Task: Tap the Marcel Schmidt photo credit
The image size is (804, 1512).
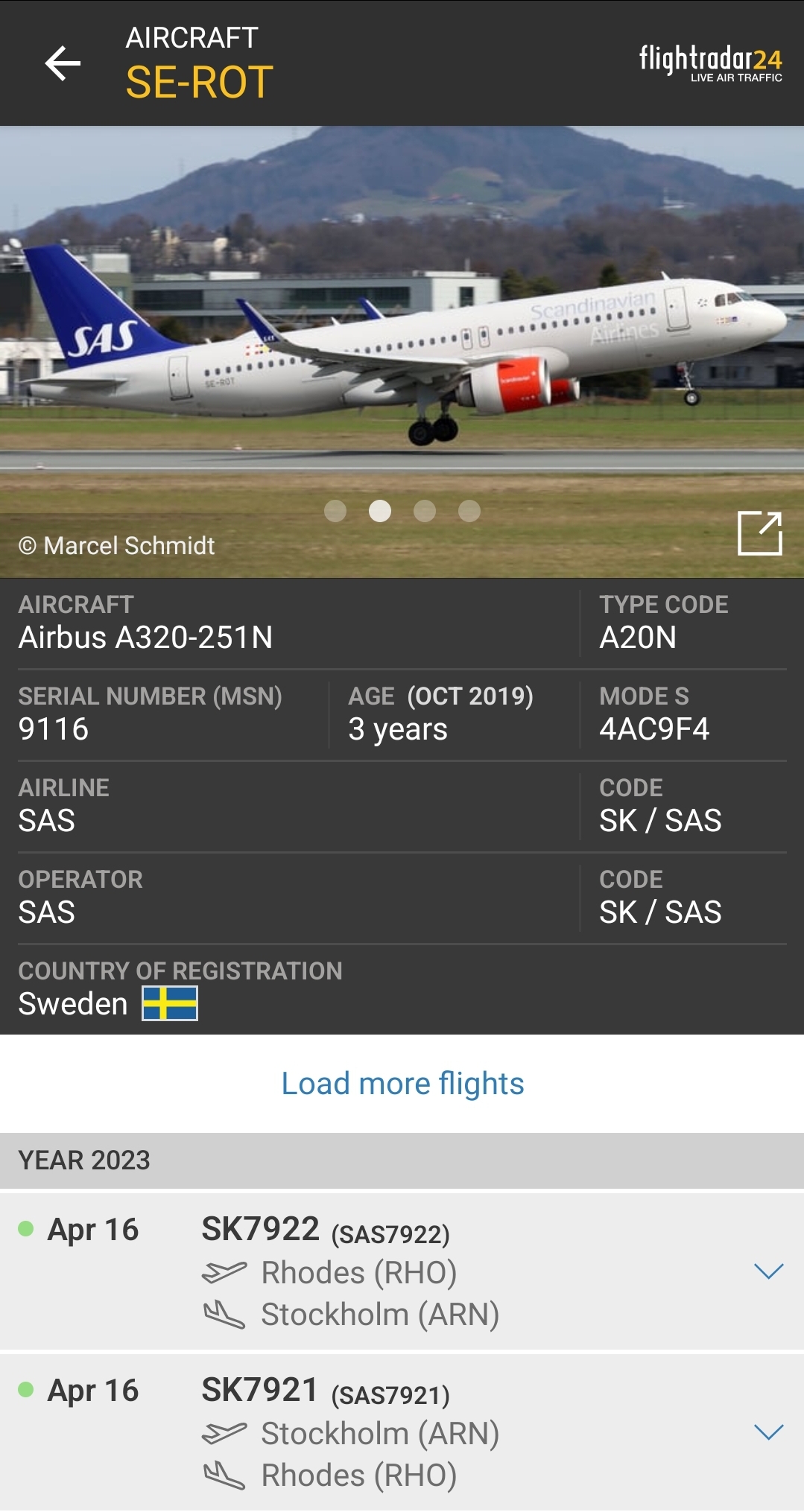Action: coord(116,545)
